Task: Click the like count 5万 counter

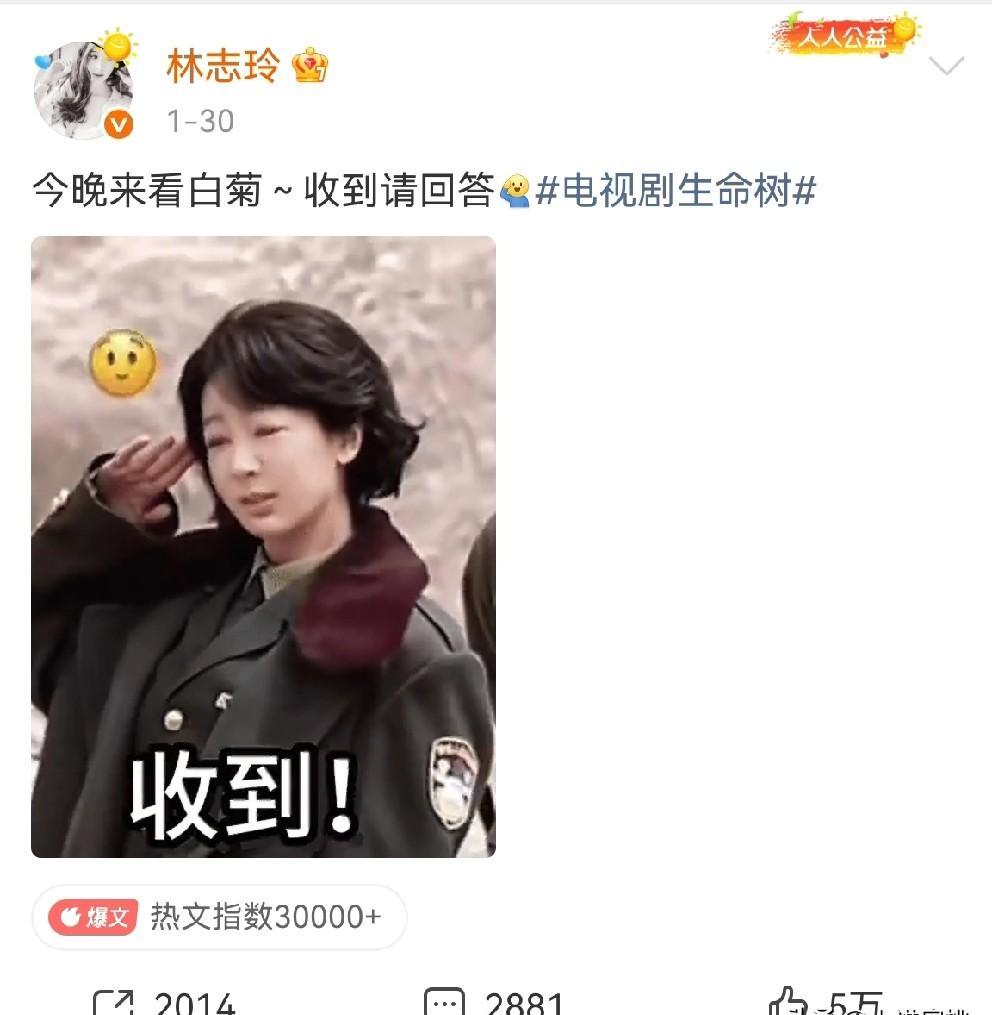Action: tap(853, 1000)
